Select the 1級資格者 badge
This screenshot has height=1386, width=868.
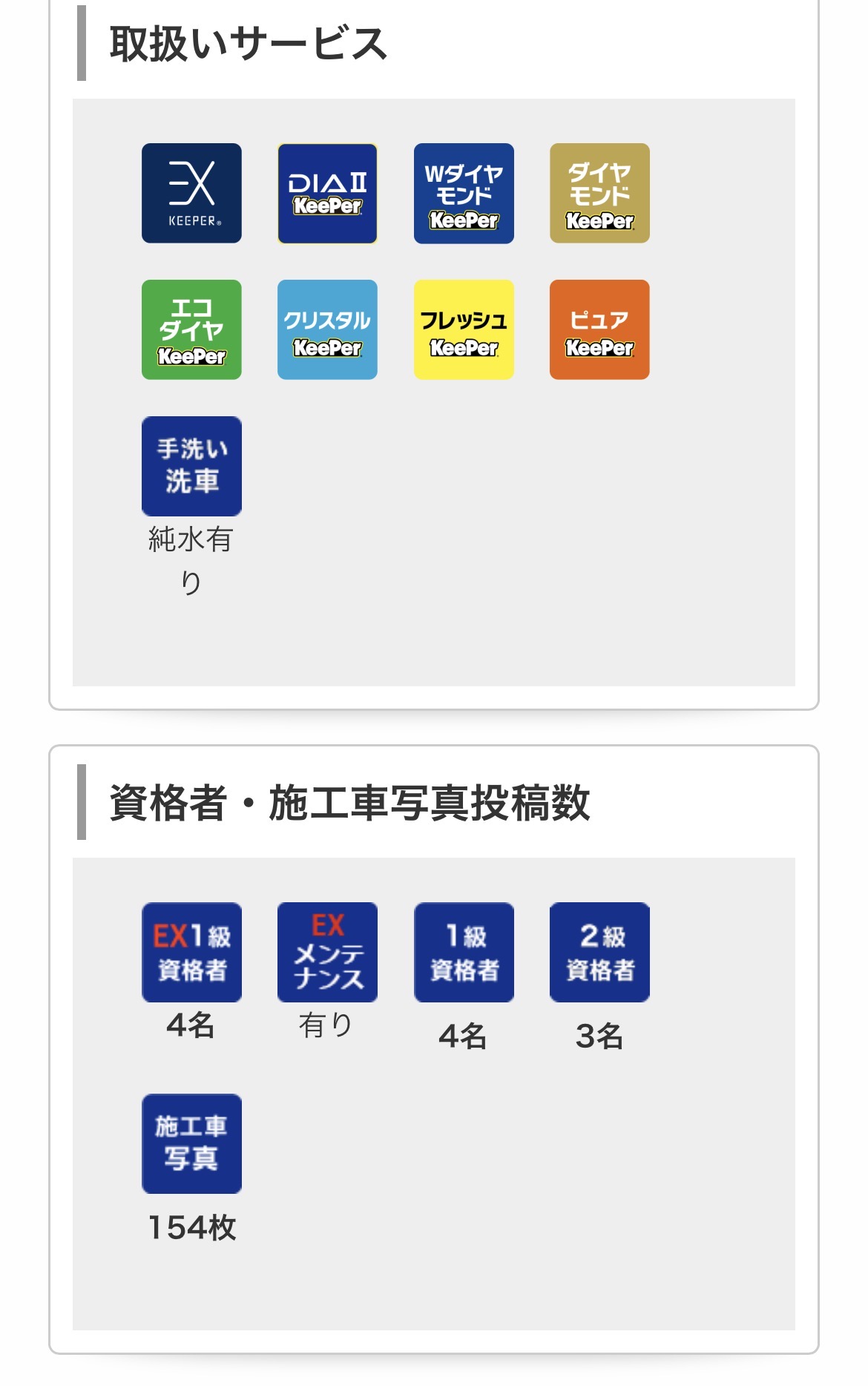point(464,952)
